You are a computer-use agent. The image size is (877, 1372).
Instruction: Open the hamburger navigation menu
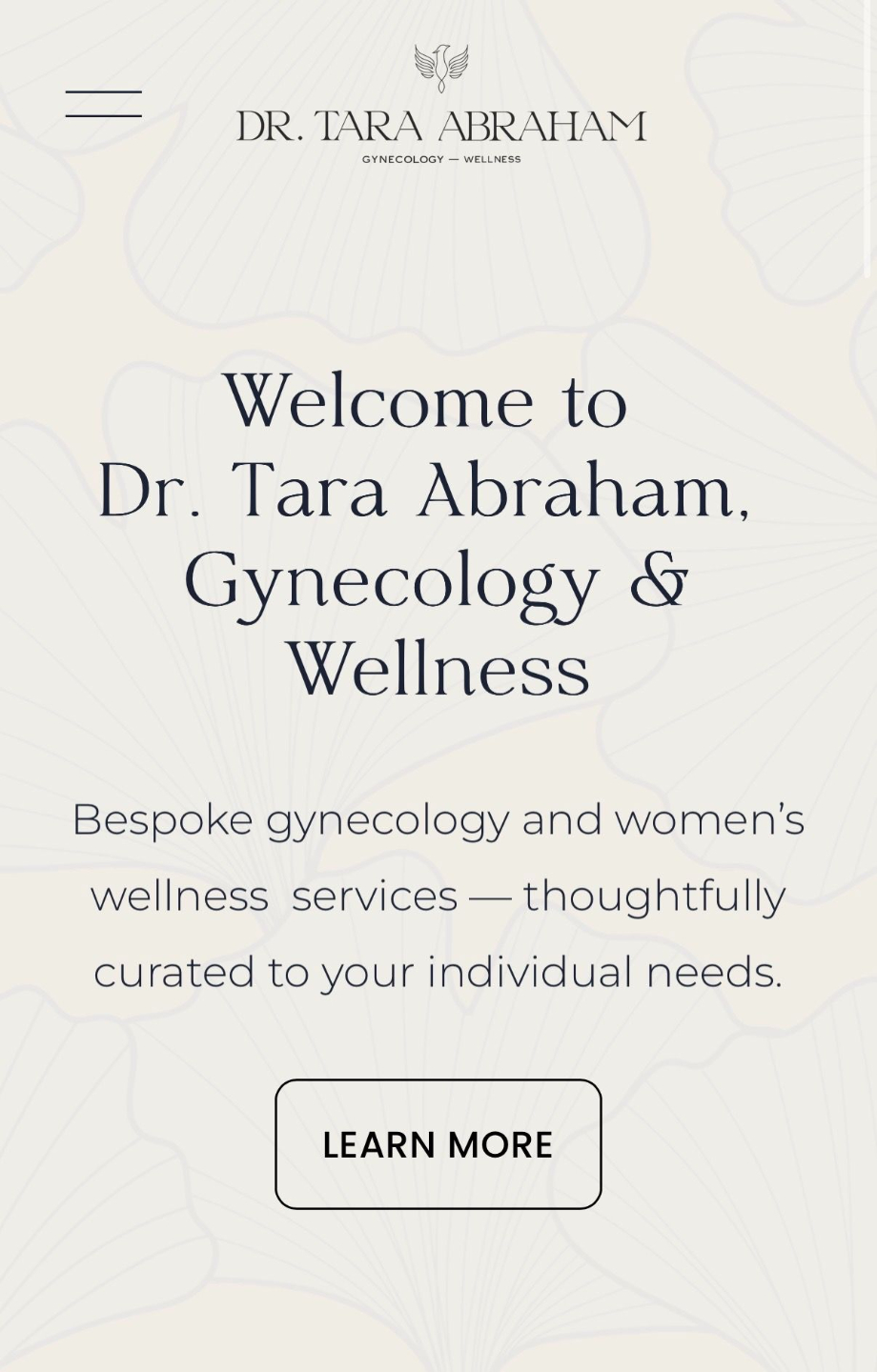[103, 104]
